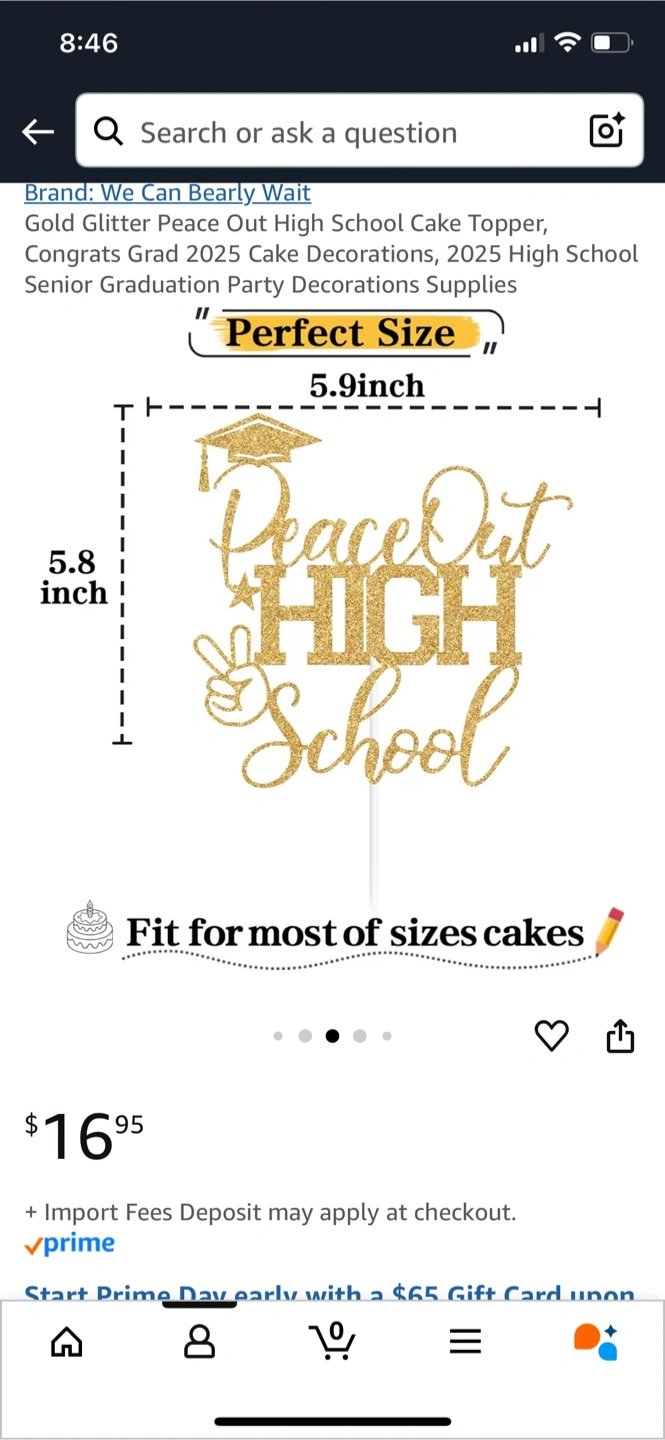Open the camera lens search icon
Screen dimensions: 665x1440
click(x=606, y=131)
